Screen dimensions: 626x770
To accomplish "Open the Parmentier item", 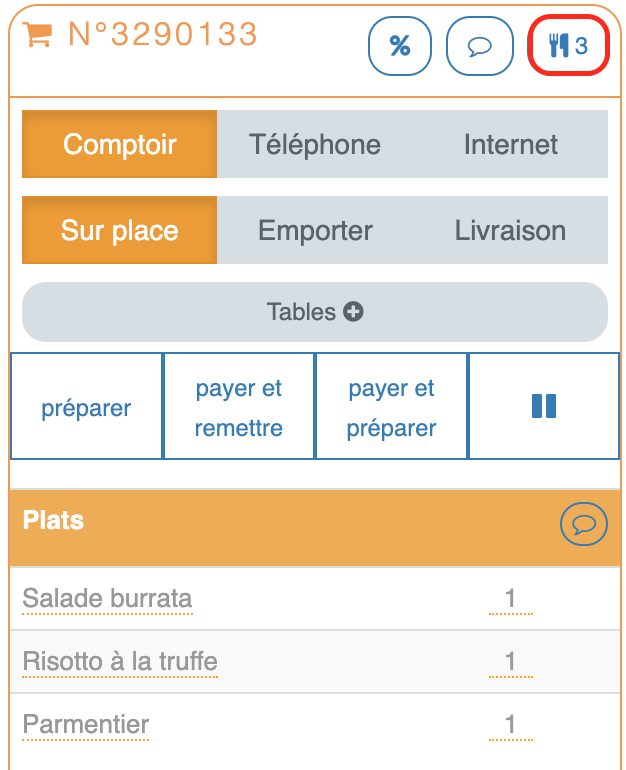I will click(x=86, y=724).
